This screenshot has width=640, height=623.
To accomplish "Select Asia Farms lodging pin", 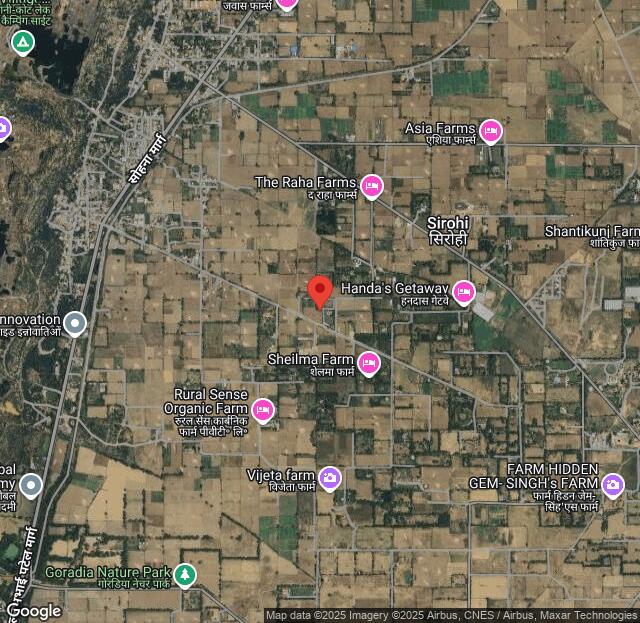I will (x=490, y=130).
